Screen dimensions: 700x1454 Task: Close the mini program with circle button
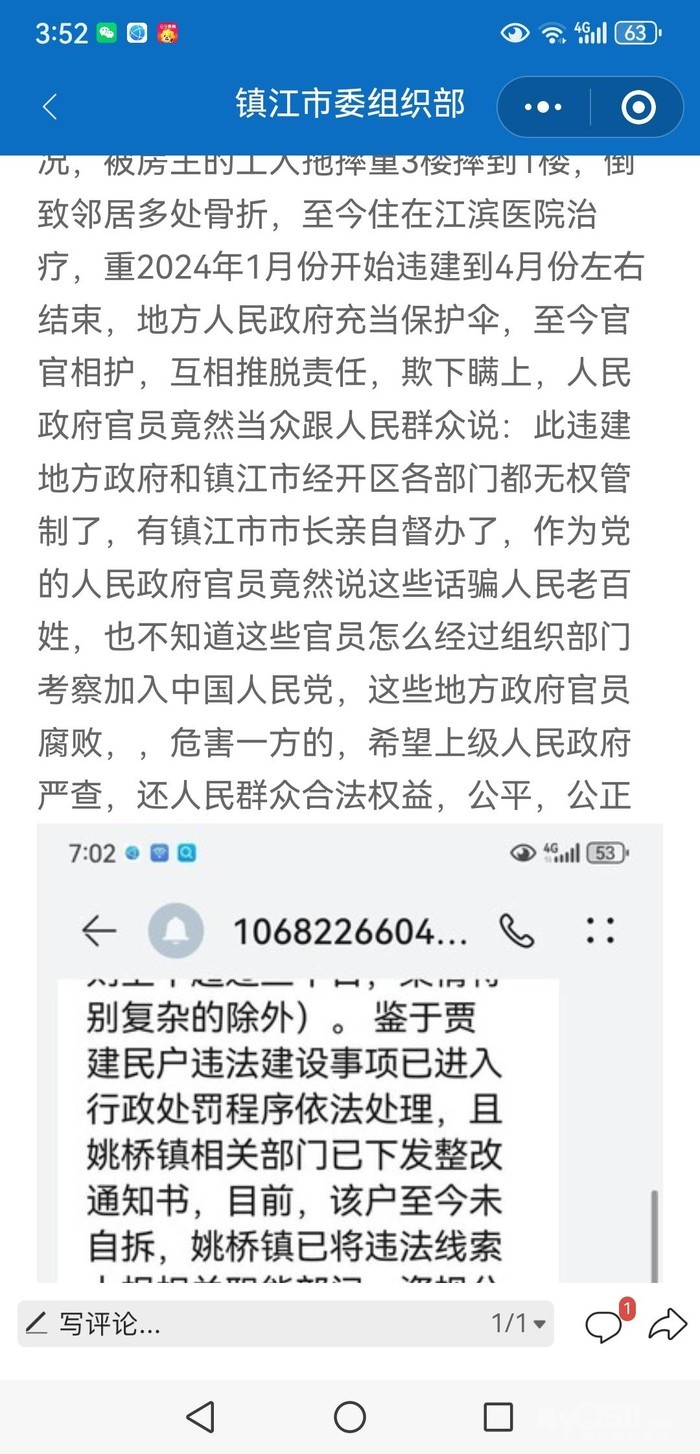[638, 106]
